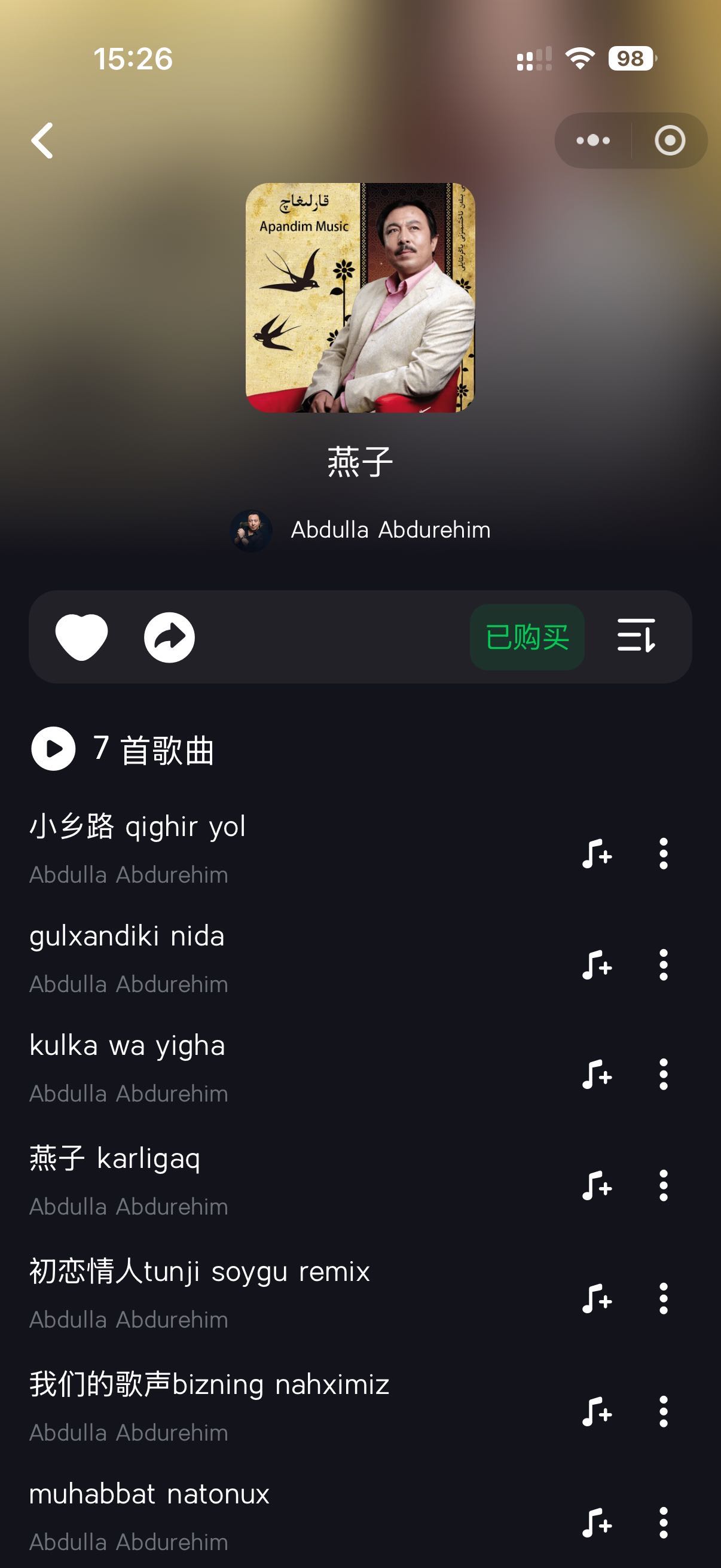Image resolution: width=721 pixels, height=1568 pixels.
Task: Tap the artist avatar beside Abdulla Abdurehim
Action: coord(252,529)
